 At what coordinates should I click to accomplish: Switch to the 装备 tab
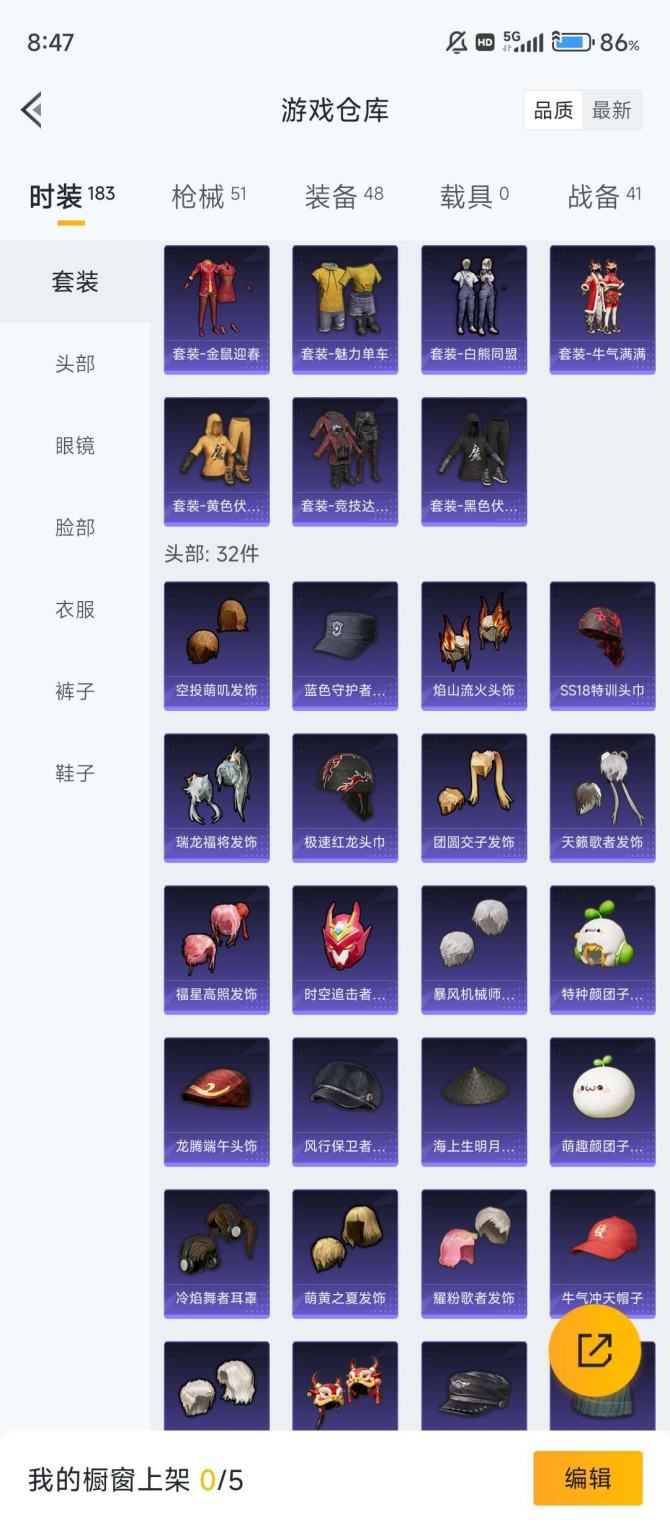pyautogui.click(x=343, y=196)
